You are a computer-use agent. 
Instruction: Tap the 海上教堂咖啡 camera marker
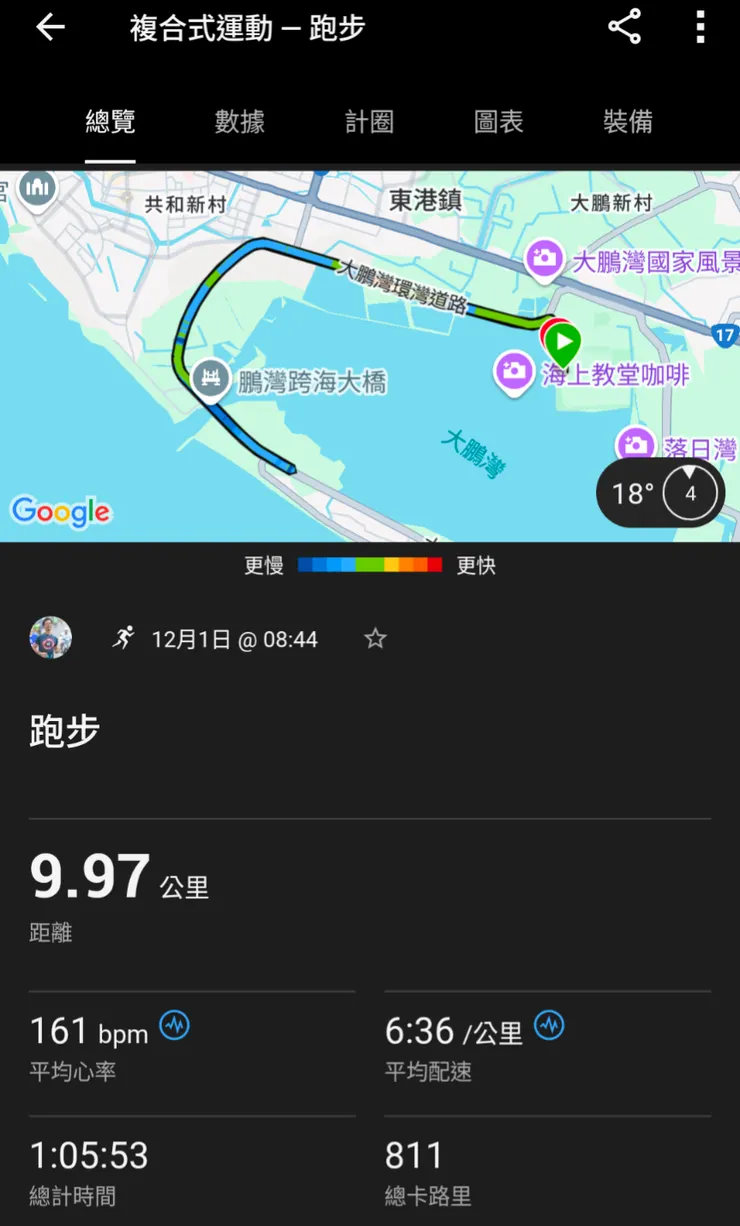pos(516,371)
